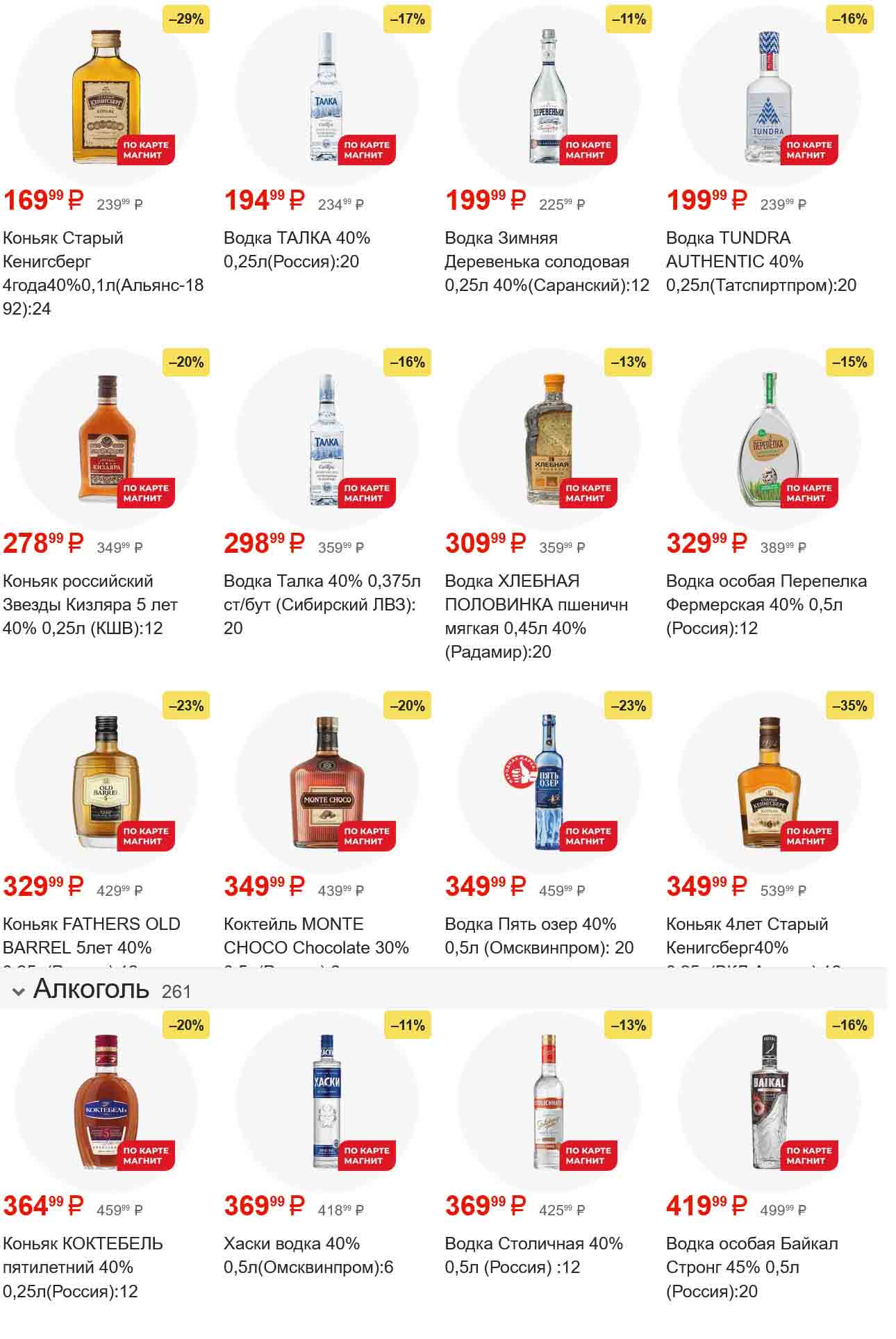
Task: Open Водка Перепелка Фермерская product
Action: [x=769, y=439]
